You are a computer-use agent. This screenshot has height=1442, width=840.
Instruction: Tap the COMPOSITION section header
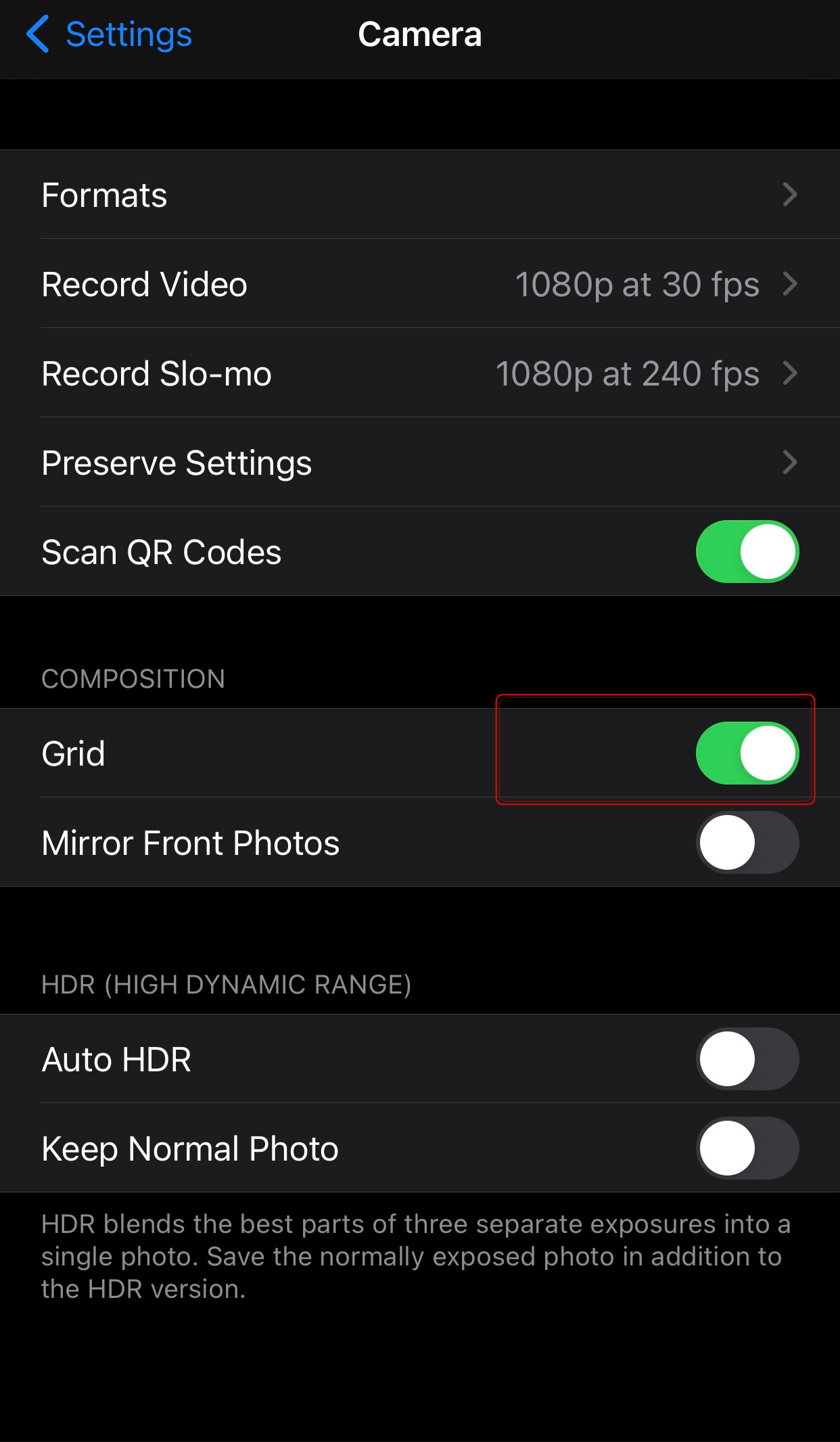tap(133, 678)
